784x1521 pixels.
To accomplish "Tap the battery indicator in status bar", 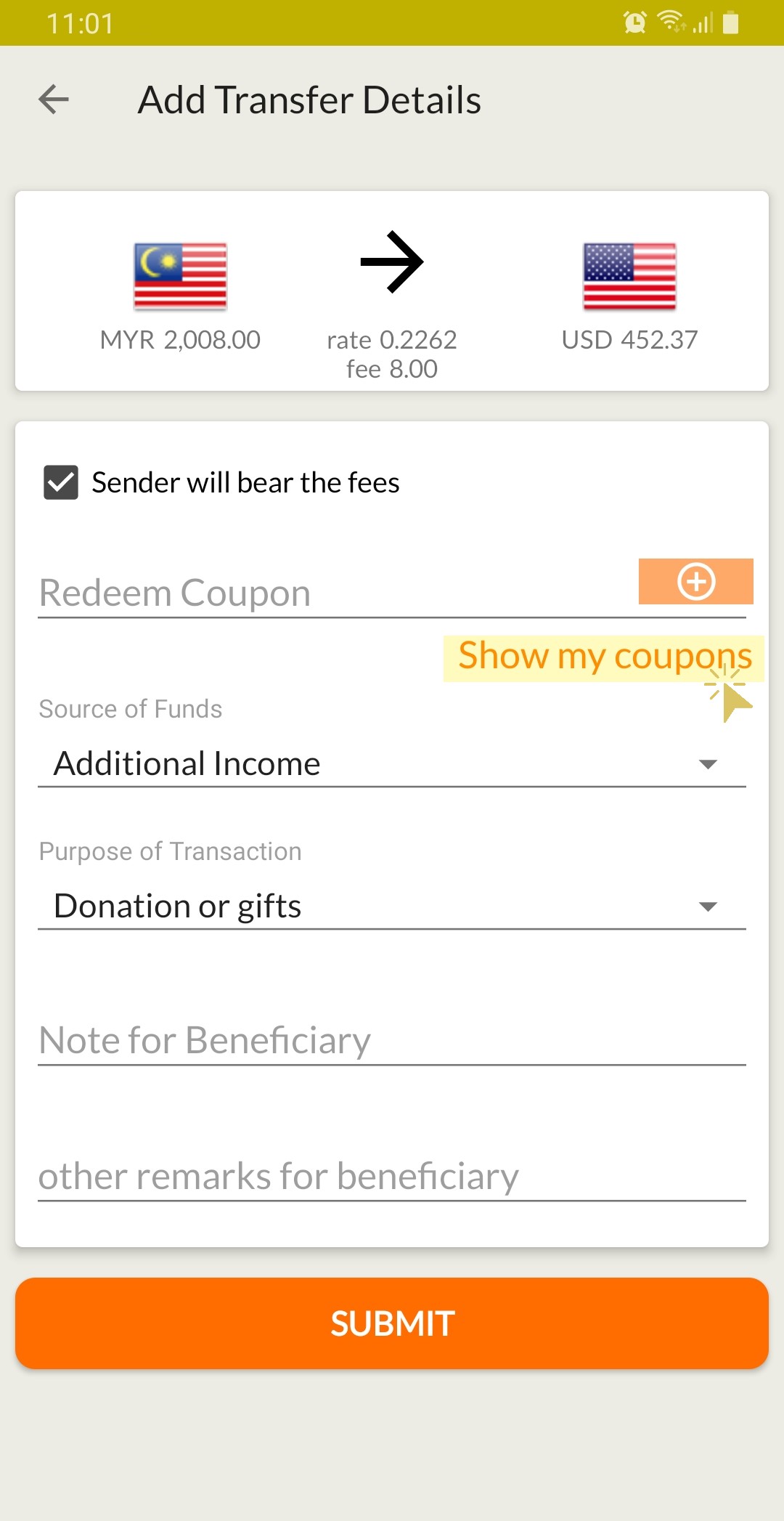I will click(730, 23).
